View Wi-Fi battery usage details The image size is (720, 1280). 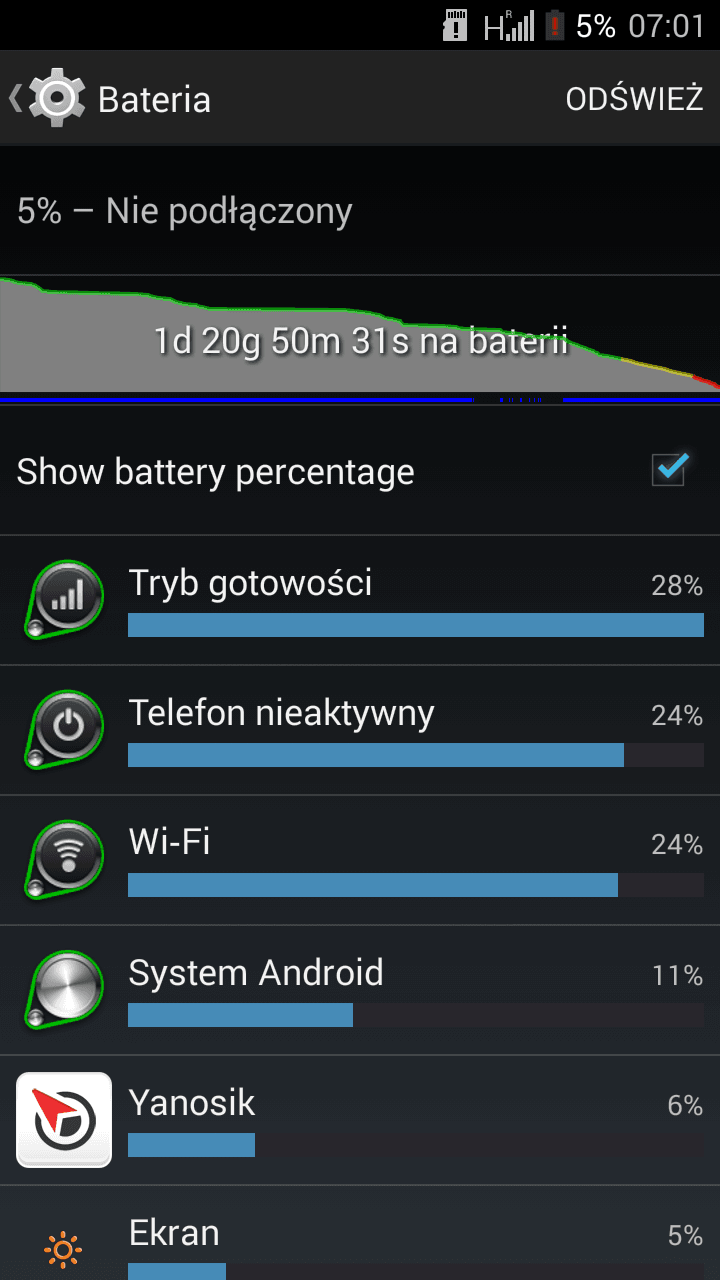(360, 861)
